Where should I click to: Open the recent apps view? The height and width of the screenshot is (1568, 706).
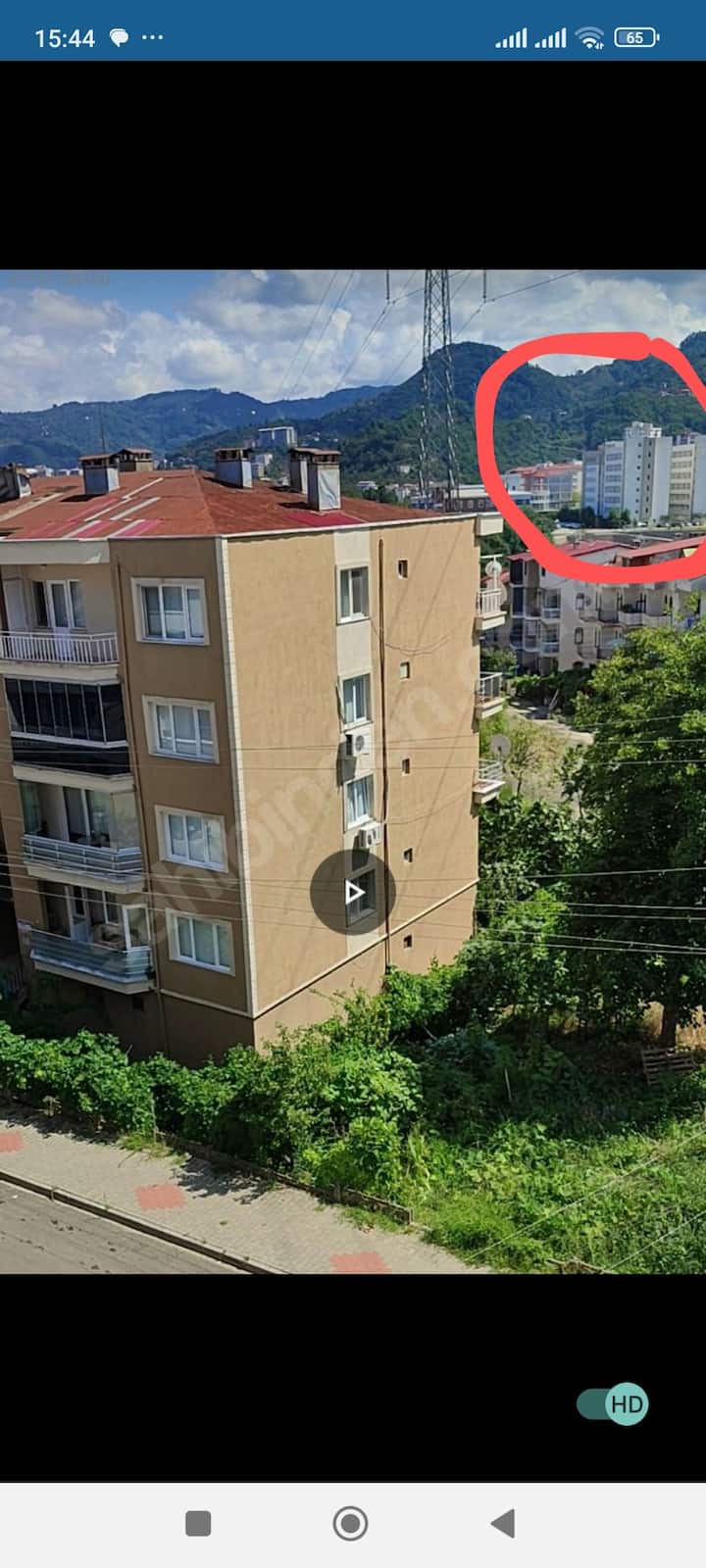coord(198,1523)
